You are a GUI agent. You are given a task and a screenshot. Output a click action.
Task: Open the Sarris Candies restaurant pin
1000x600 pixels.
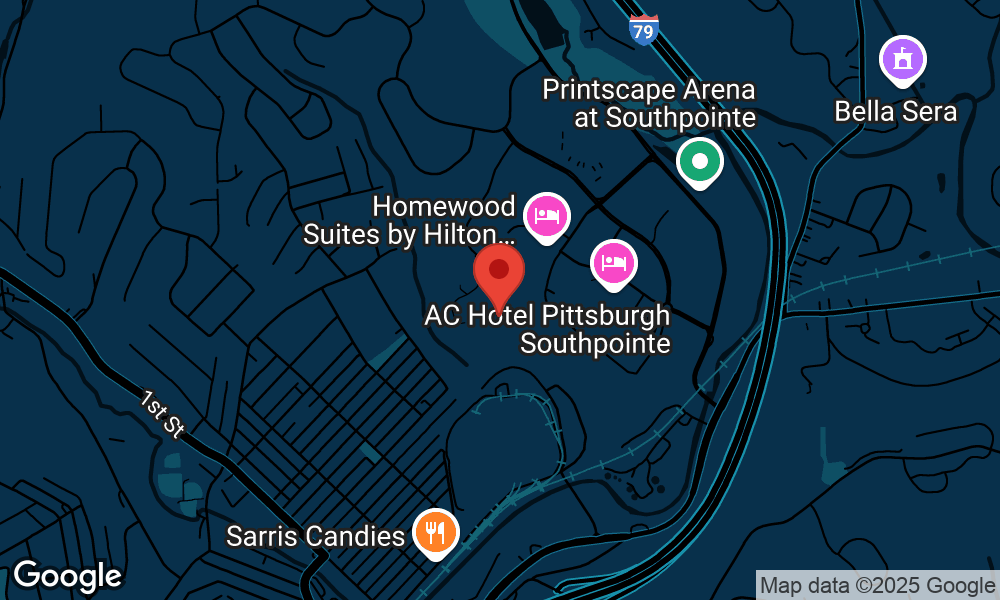click(434, 532)
